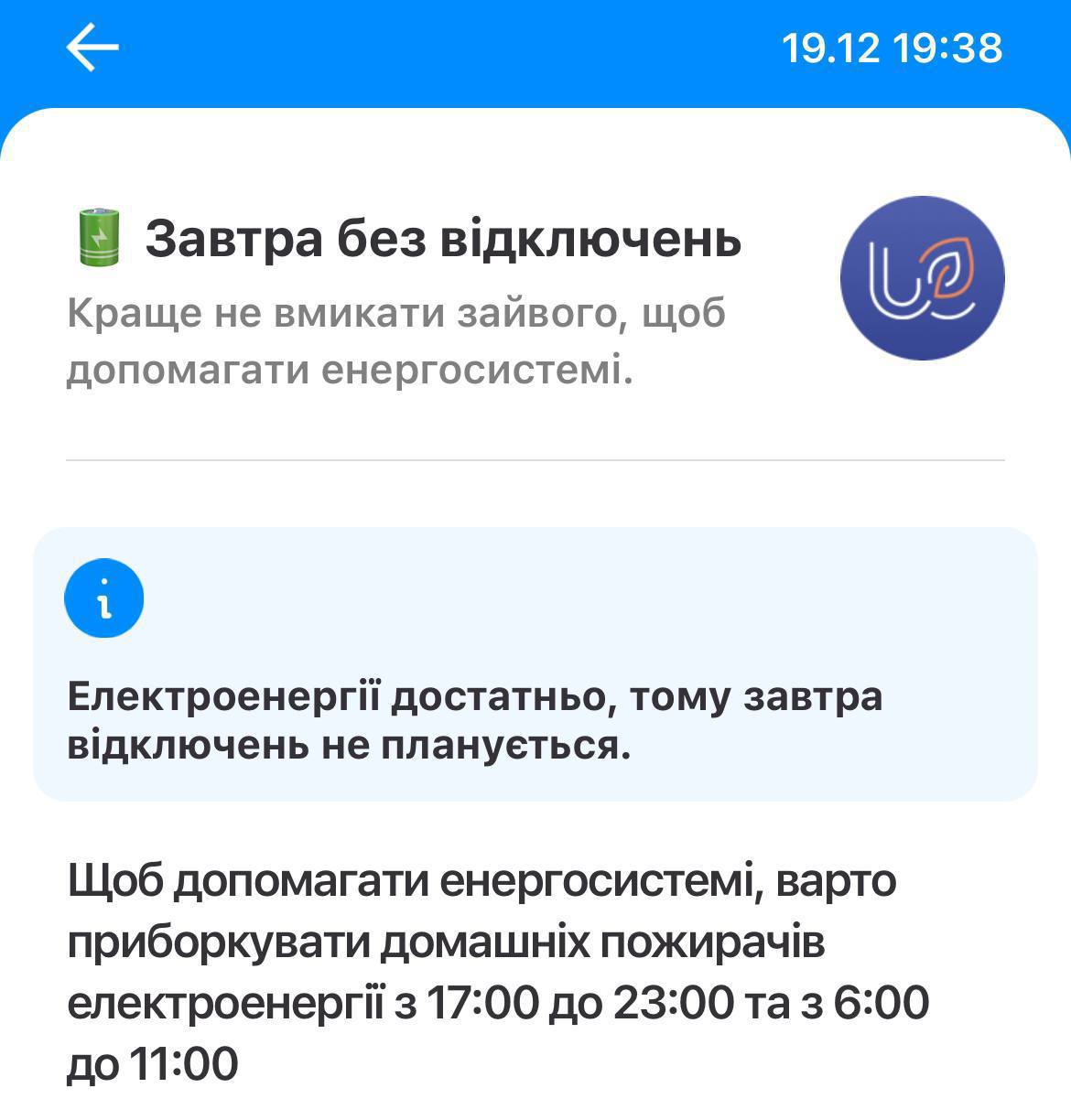
Task: Go back using the top arrow
Action: (92, 48)
